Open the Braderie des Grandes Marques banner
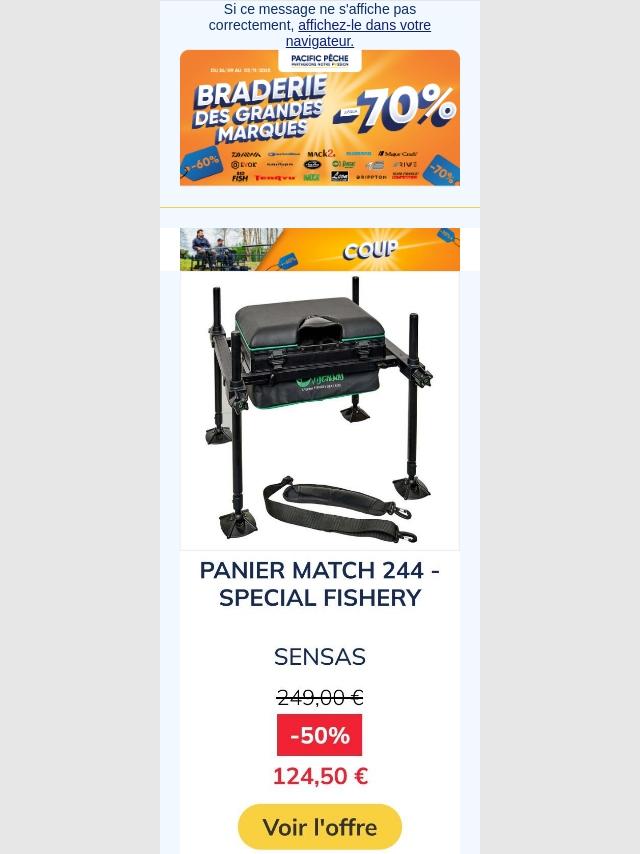Image resolution: width=640 pixels, height=854 pixels. click(x=319, y=118)
